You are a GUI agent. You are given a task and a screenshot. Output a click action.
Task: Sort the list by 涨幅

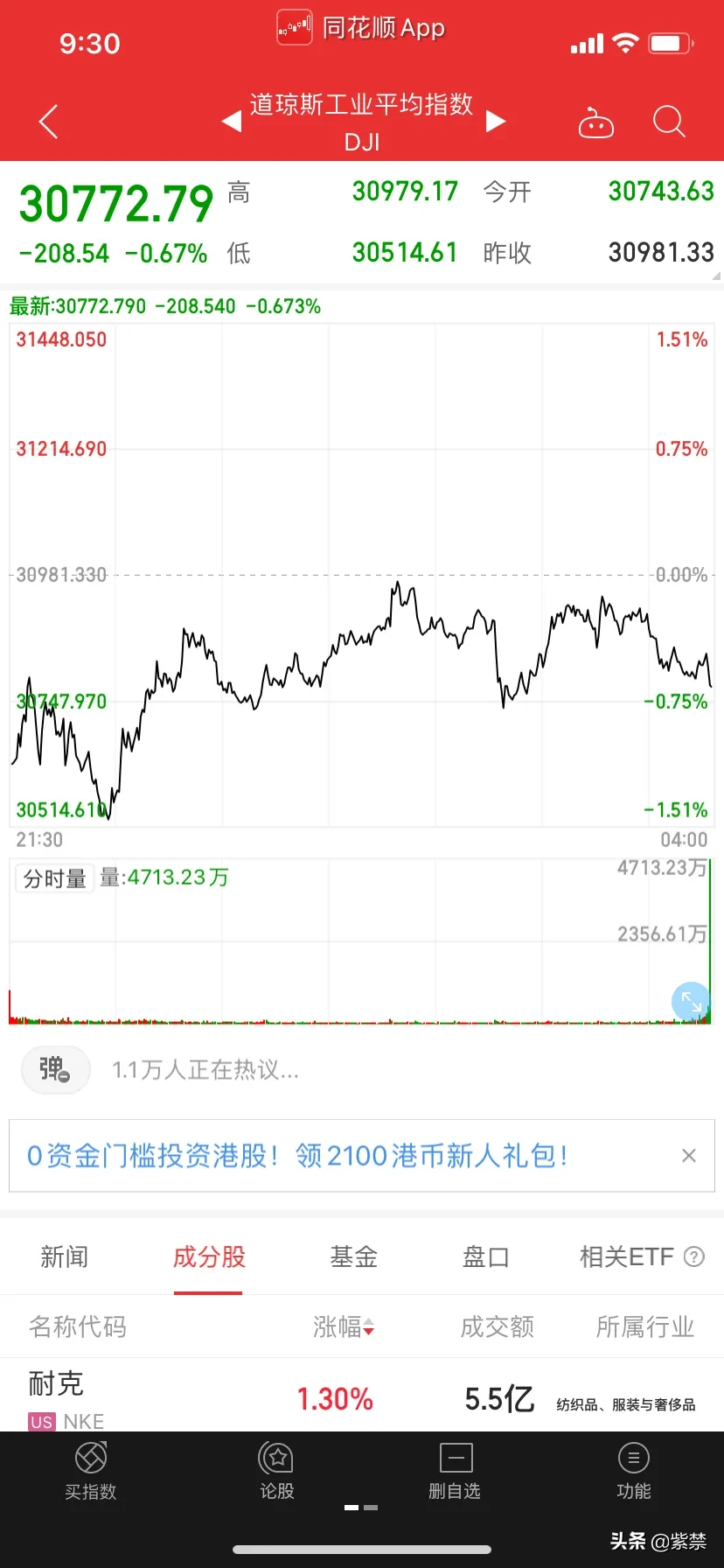pyautogui.click(x=344, y=1327)
